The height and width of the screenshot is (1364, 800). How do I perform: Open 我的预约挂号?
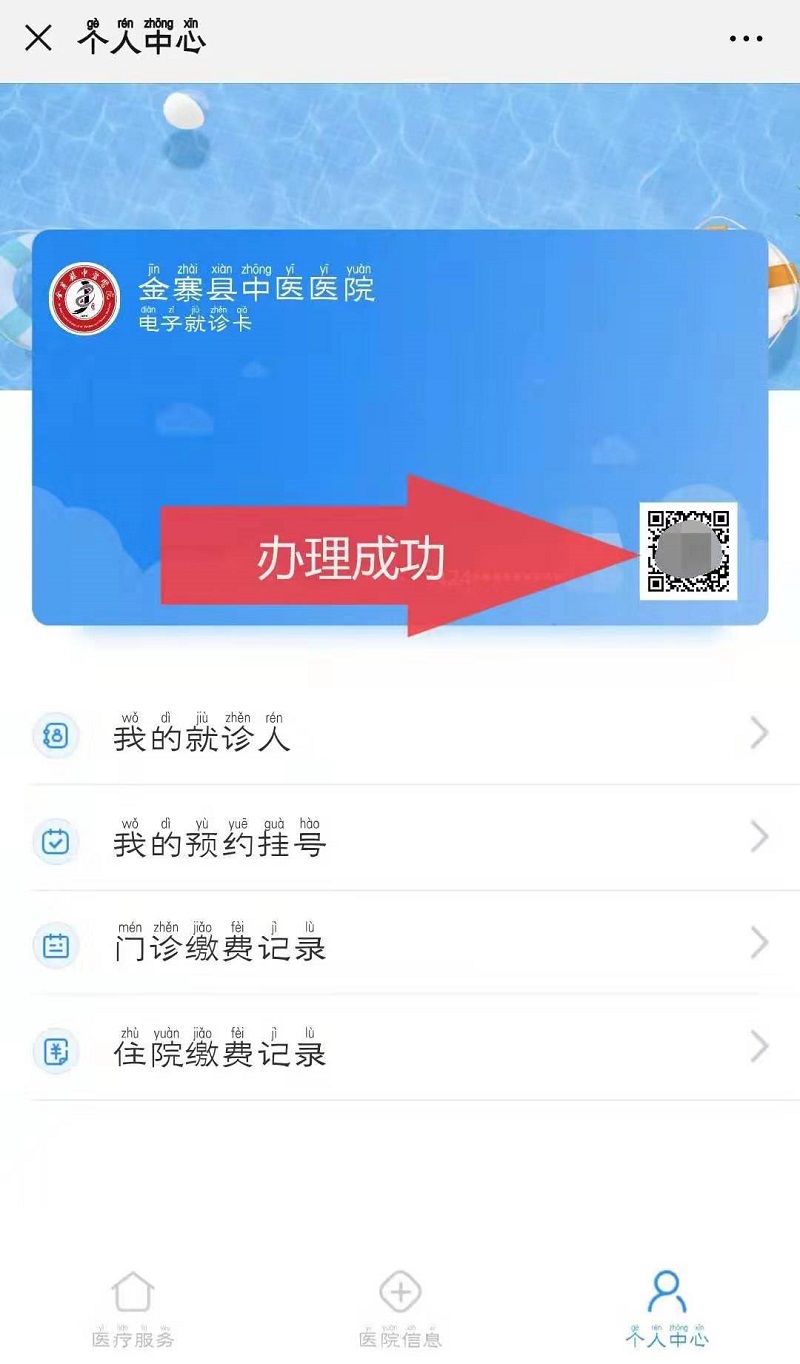coord(400,840)
